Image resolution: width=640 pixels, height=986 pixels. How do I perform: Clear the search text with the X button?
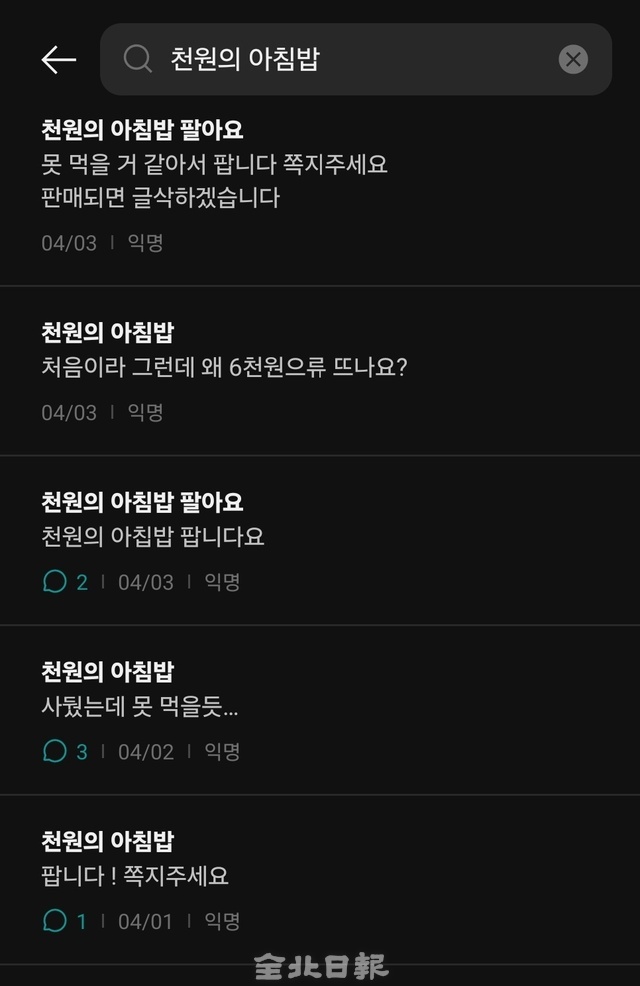pyautogui.click(x=573, y=60)
